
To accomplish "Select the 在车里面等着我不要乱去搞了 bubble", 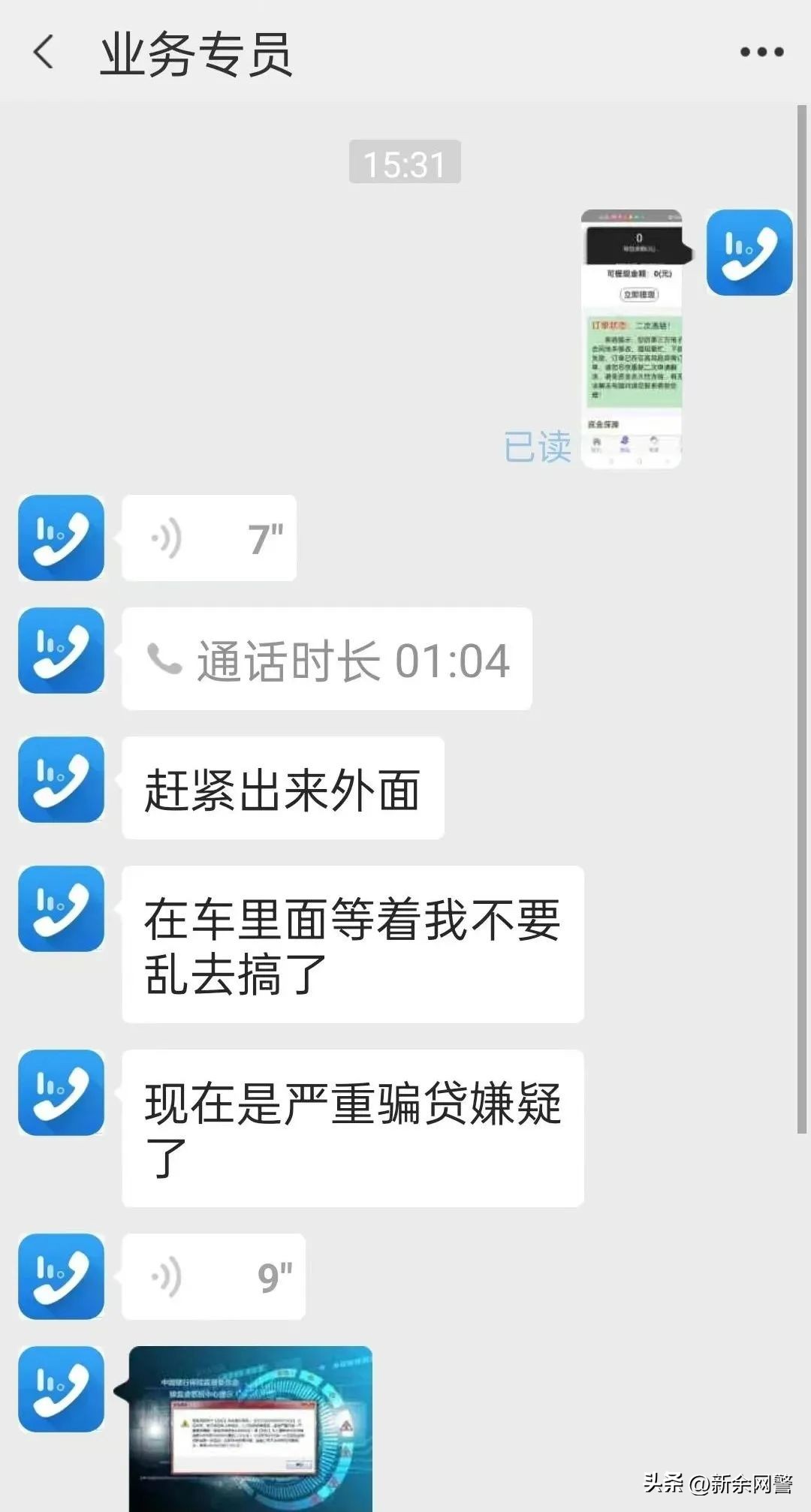I will [x=353, y=944].
